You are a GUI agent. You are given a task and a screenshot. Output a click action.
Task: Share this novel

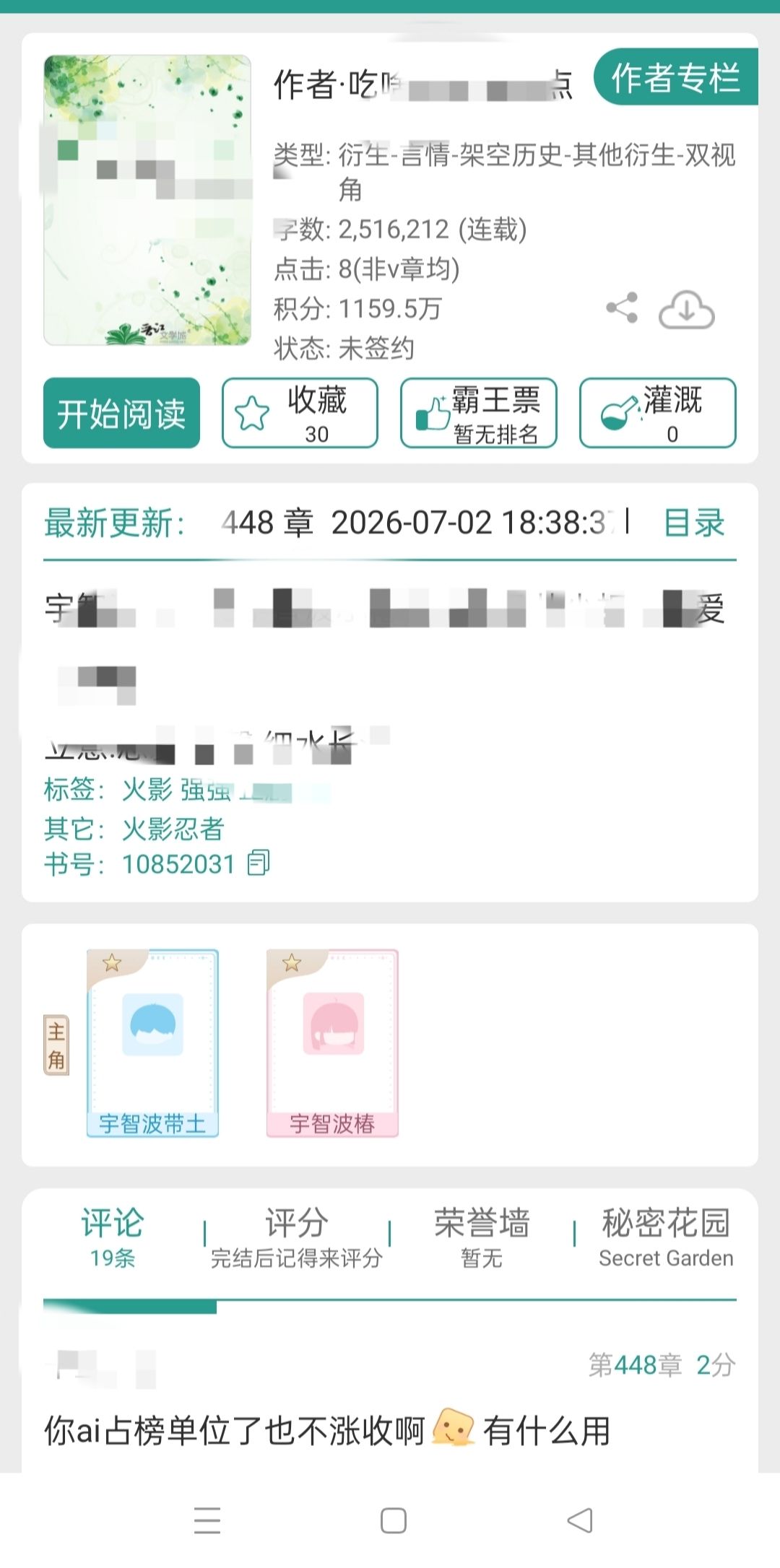pos(622,308)
